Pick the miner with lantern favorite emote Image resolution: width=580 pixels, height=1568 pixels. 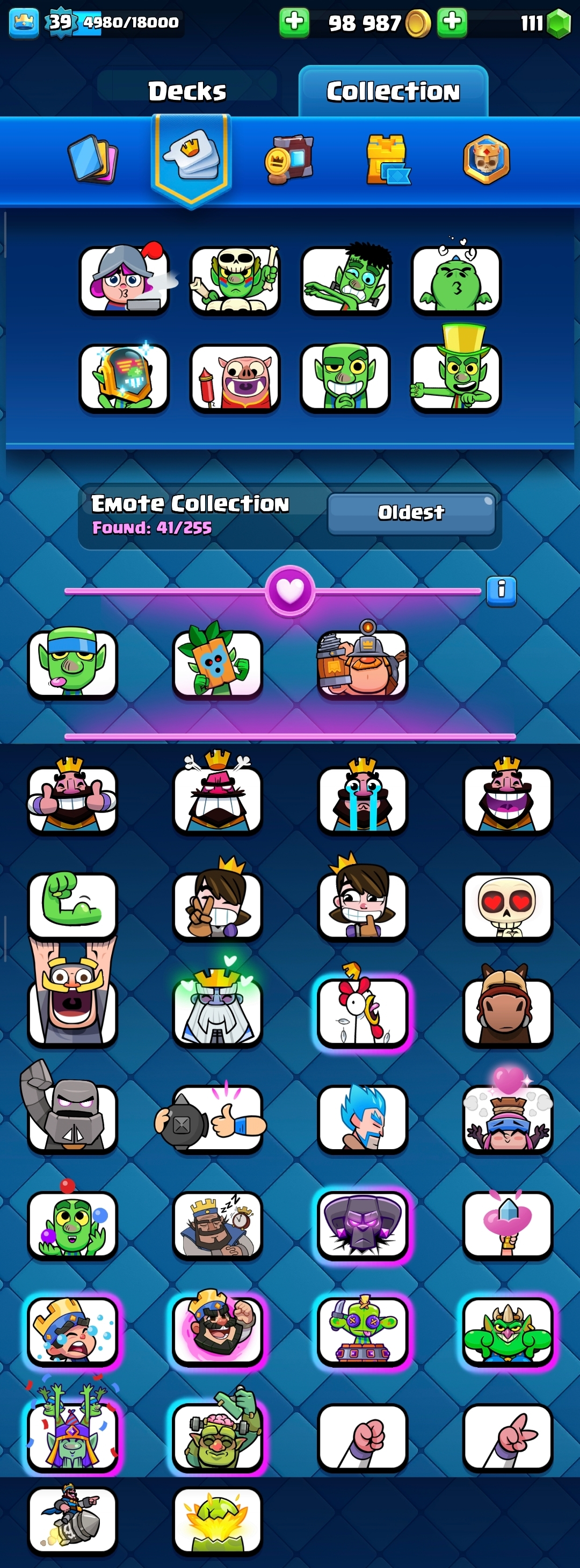pos(362,664)
